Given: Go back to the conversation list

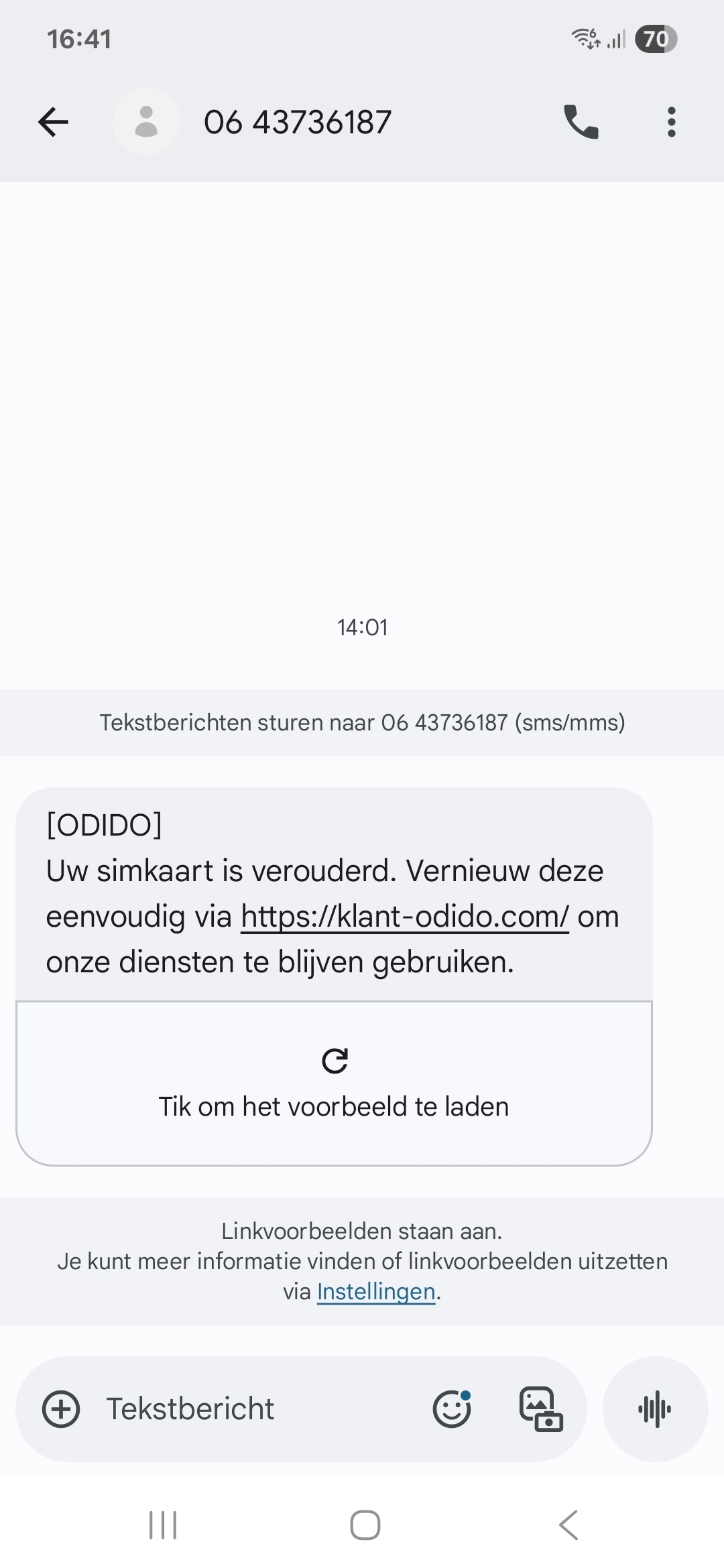Looking at the screenshot, I should (x=54, y=122).
